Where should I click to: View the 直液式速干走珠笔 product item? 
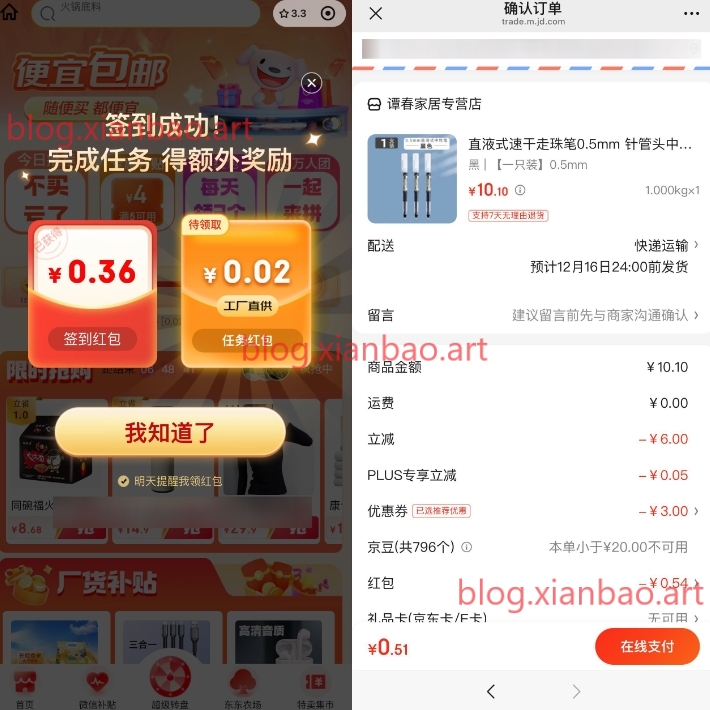click(580, 144)
